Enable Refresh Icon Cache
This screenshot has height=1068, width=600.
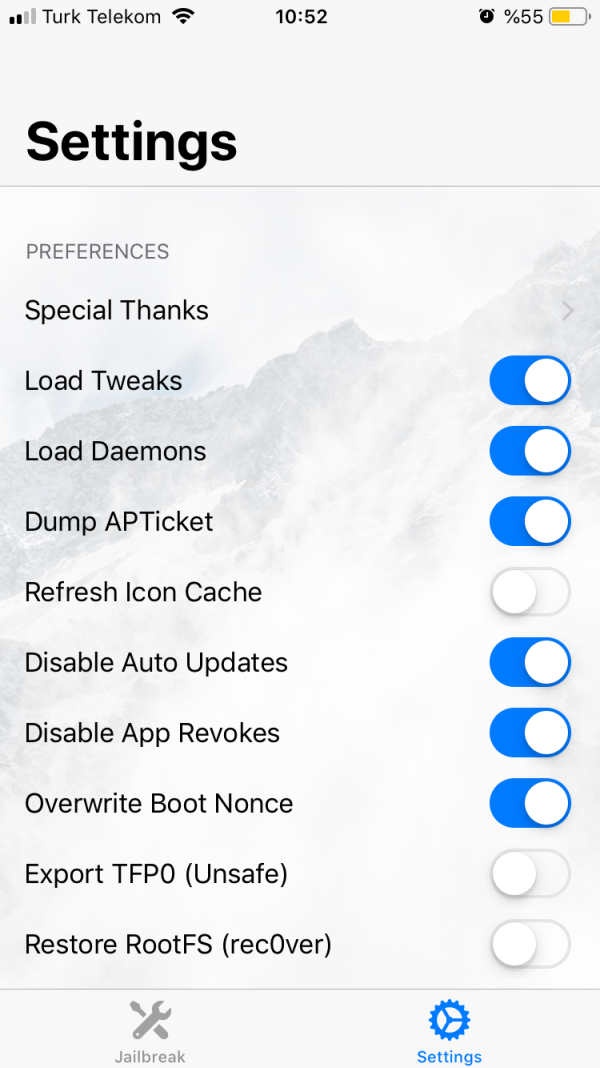pos(529,592)
